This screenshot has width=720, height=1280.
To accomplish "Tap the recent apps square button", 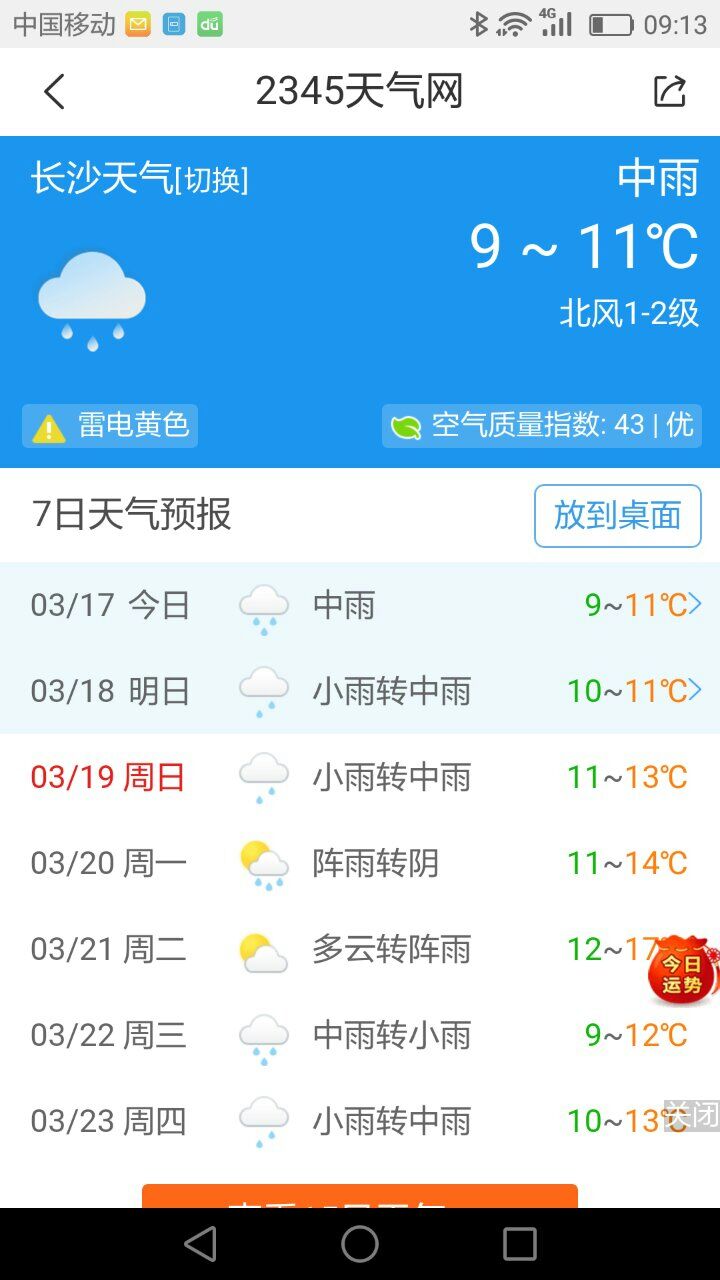I will tap(519, 1244).
